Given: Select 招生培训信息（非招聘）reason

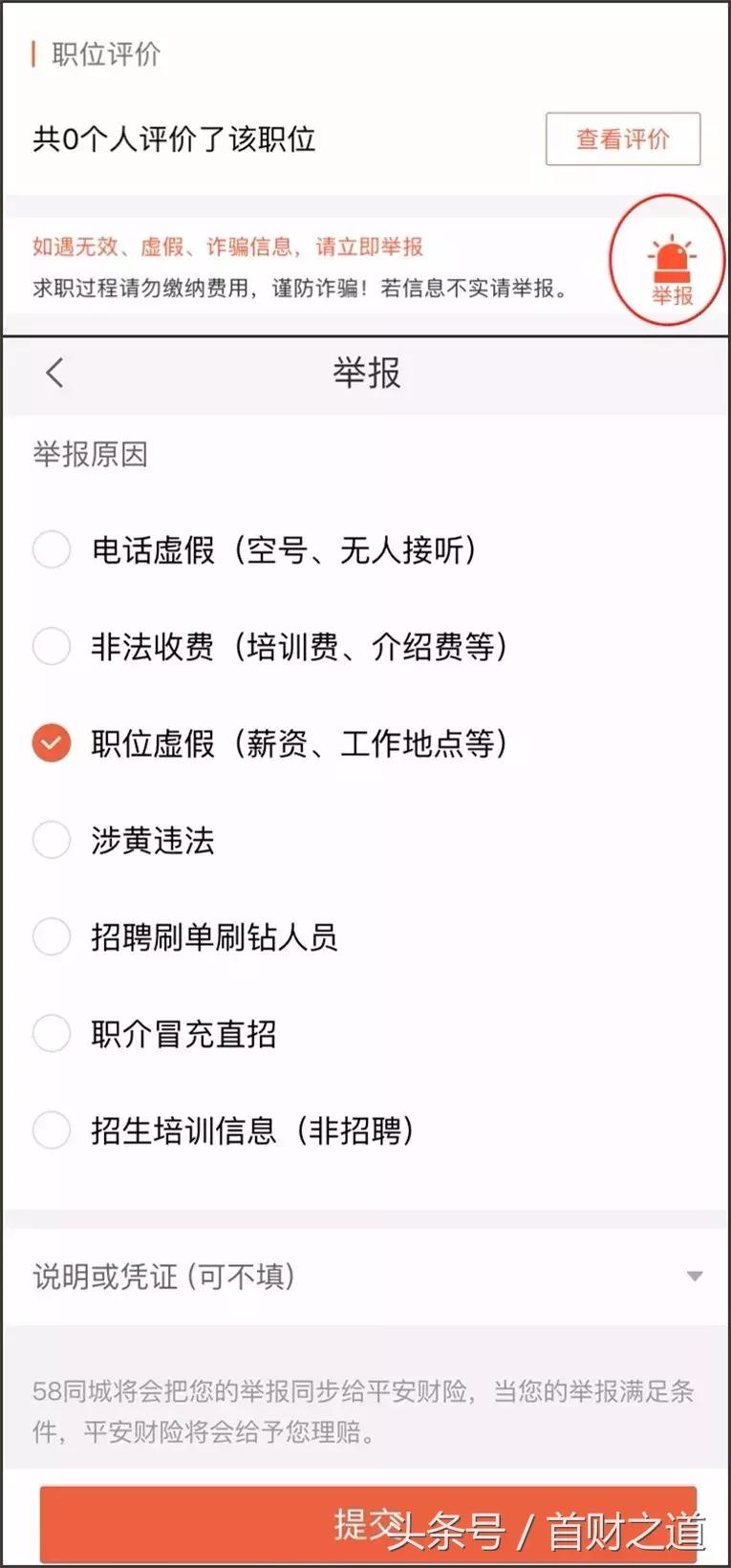Looking at the screenshot, I should point(52,1130).
